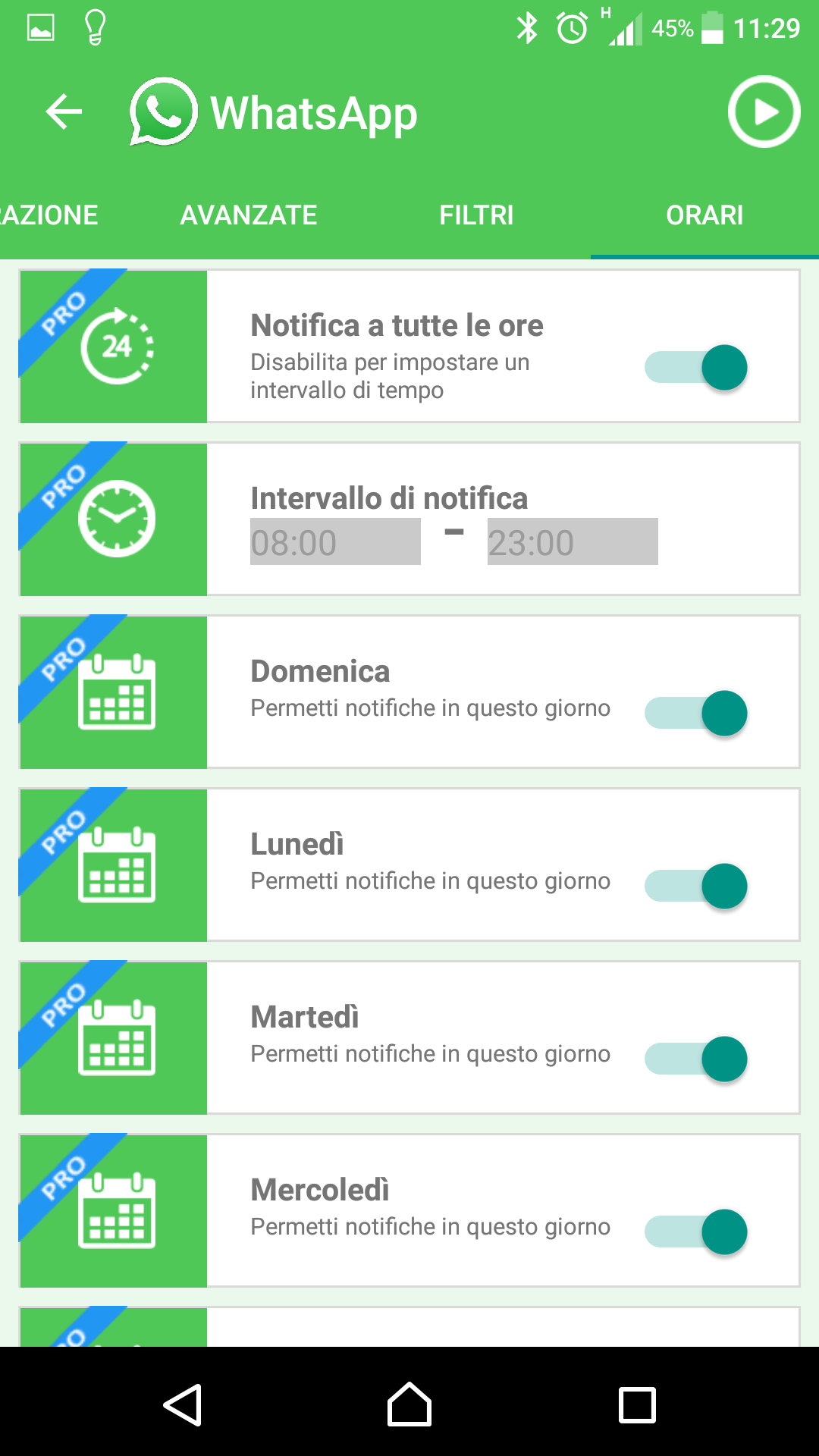This screenshot has height=1456, width=819.
Task: Tap the system home button
Action: click(409, 1404)
